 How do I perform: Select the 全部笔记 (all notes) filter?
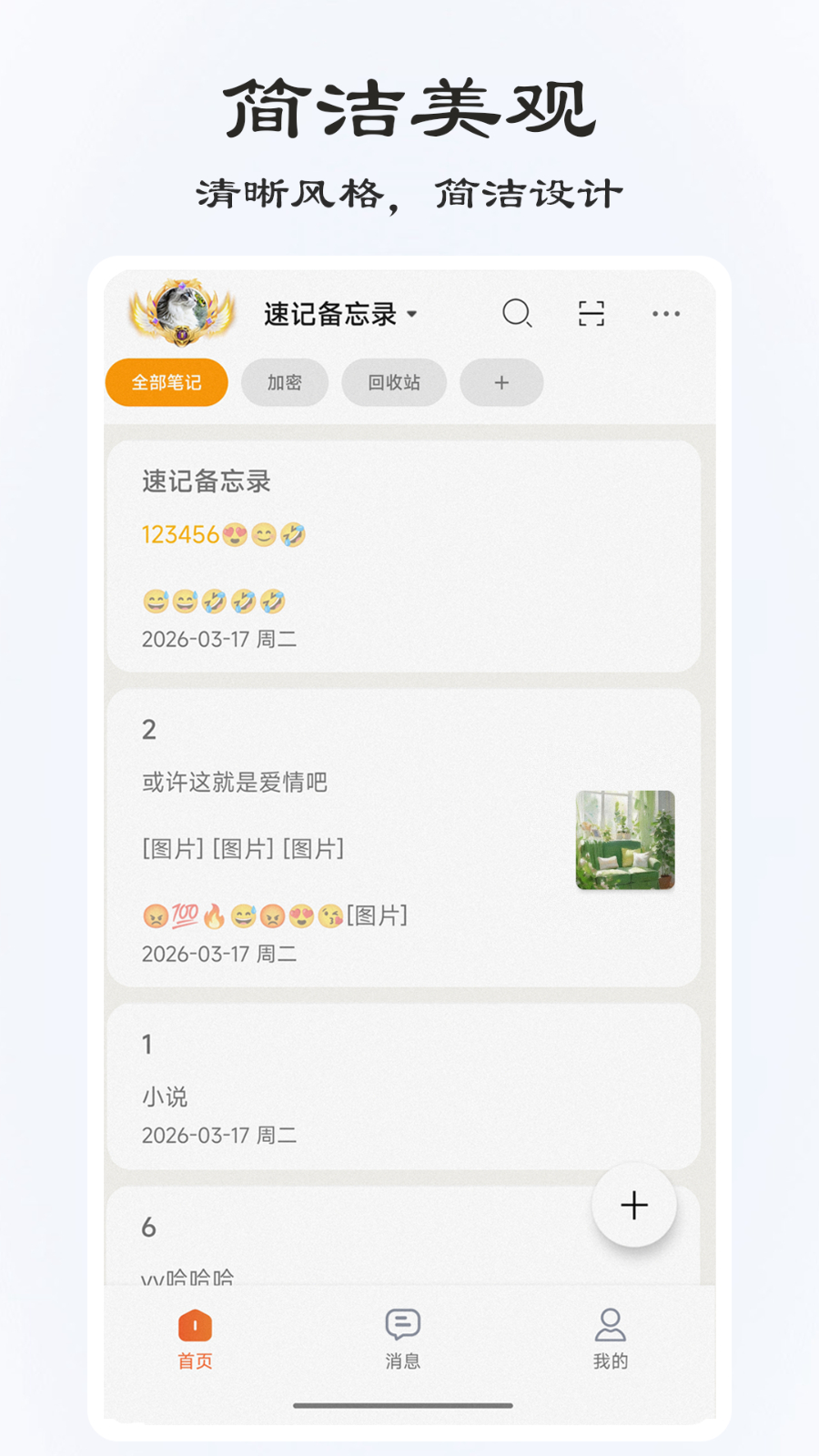166,382
